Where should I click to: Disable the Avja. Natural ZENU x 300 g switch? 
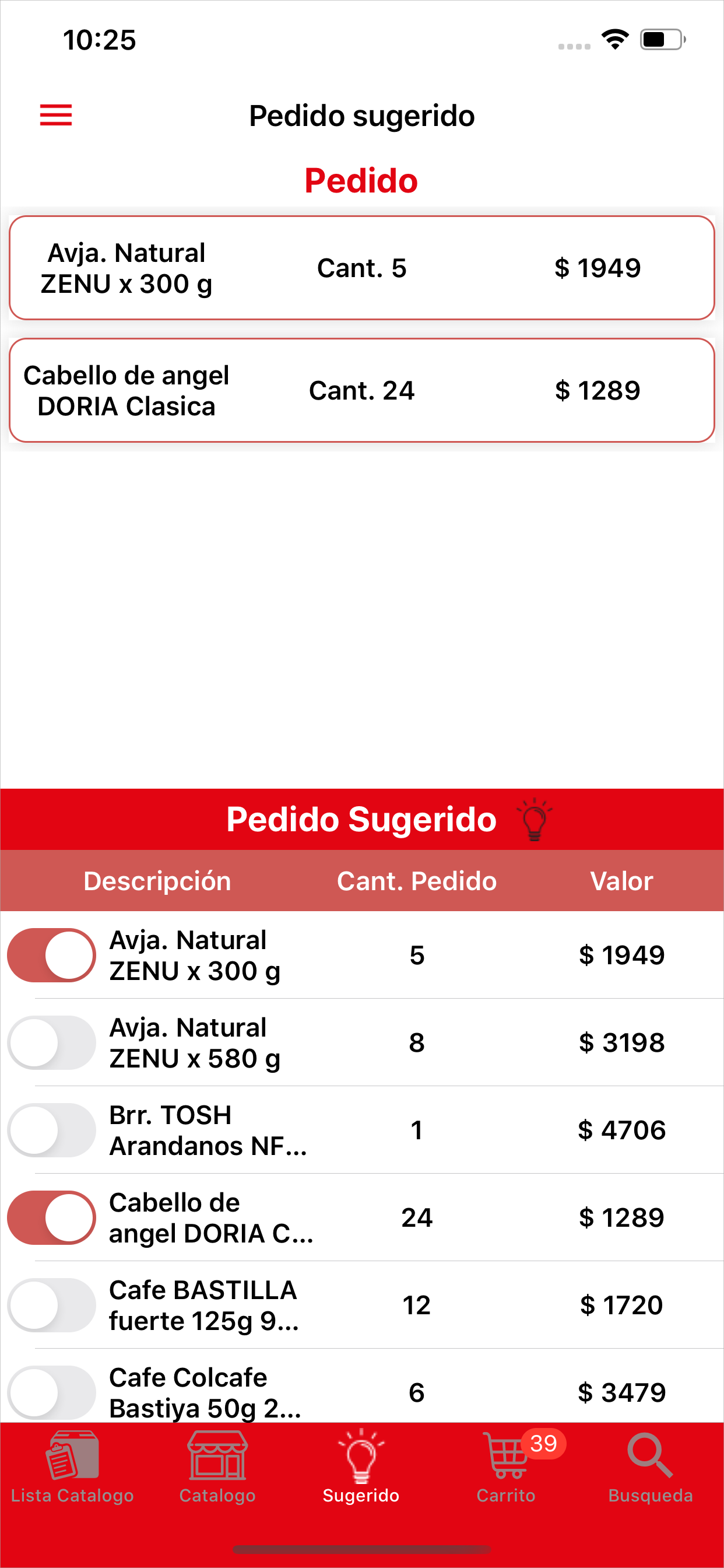[52, 954]
